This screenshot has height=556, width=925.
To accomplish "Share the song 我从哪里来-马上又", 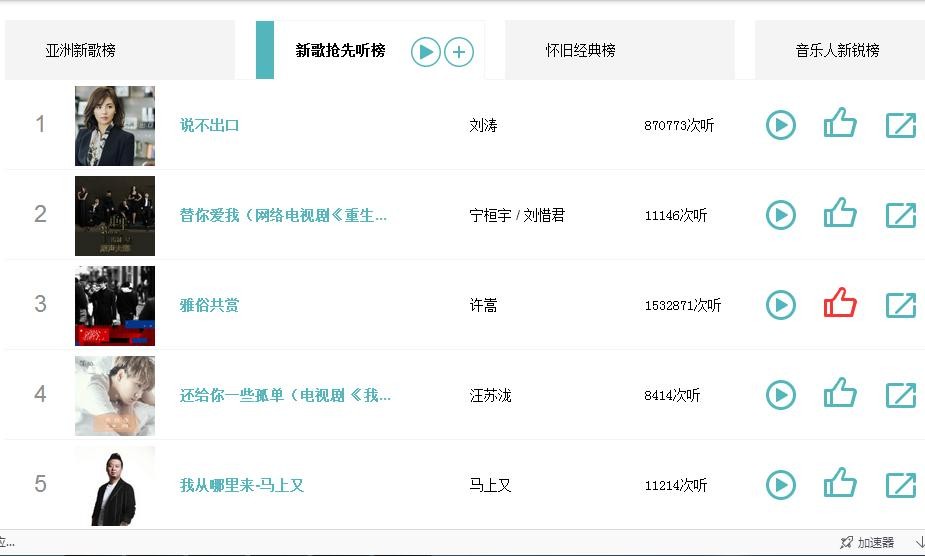I will (x=901, y=485).
